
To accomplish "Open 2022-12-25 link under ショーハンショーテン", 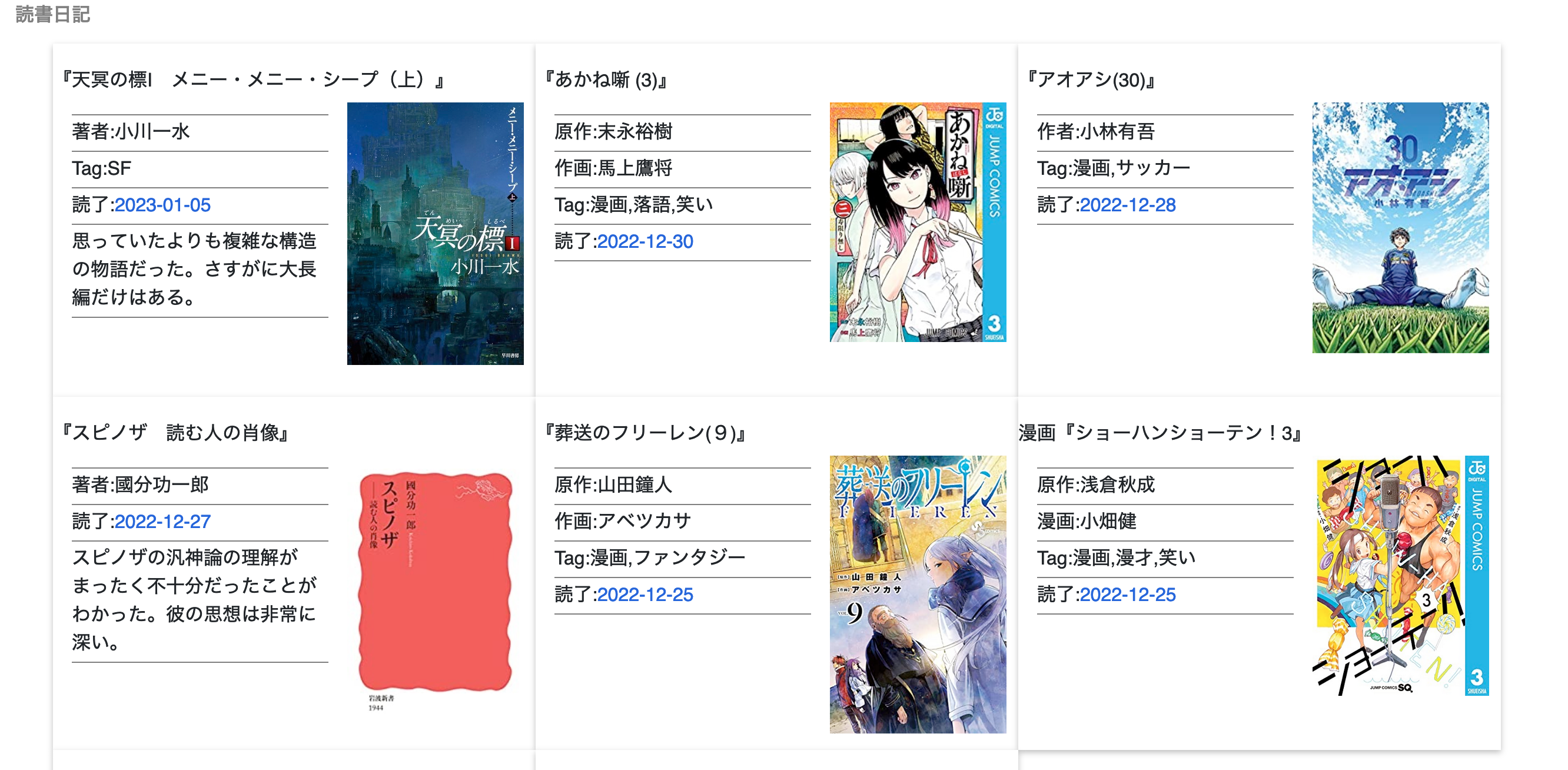I will click(1127, 595).
